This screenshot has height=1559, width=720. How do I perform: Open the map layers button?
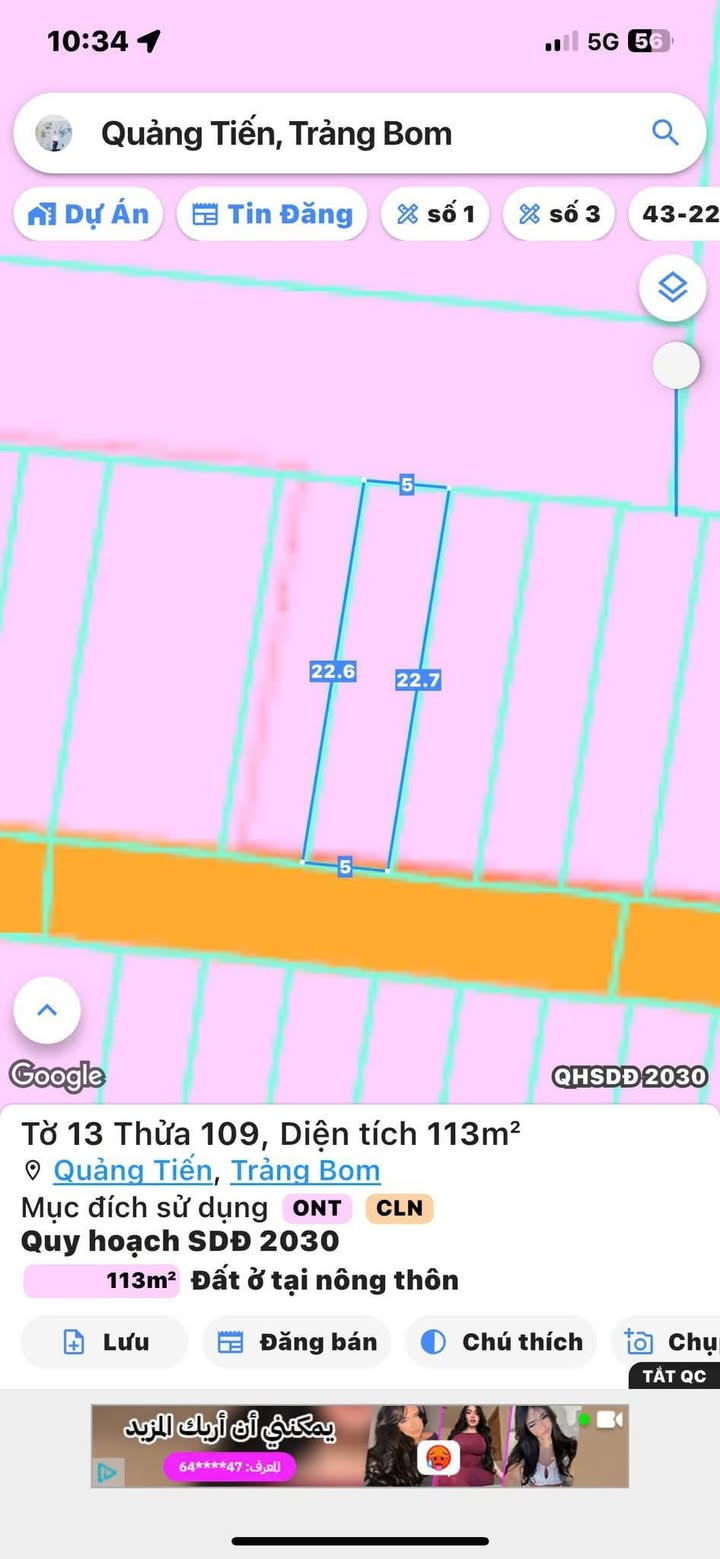[x=673, y=288]
